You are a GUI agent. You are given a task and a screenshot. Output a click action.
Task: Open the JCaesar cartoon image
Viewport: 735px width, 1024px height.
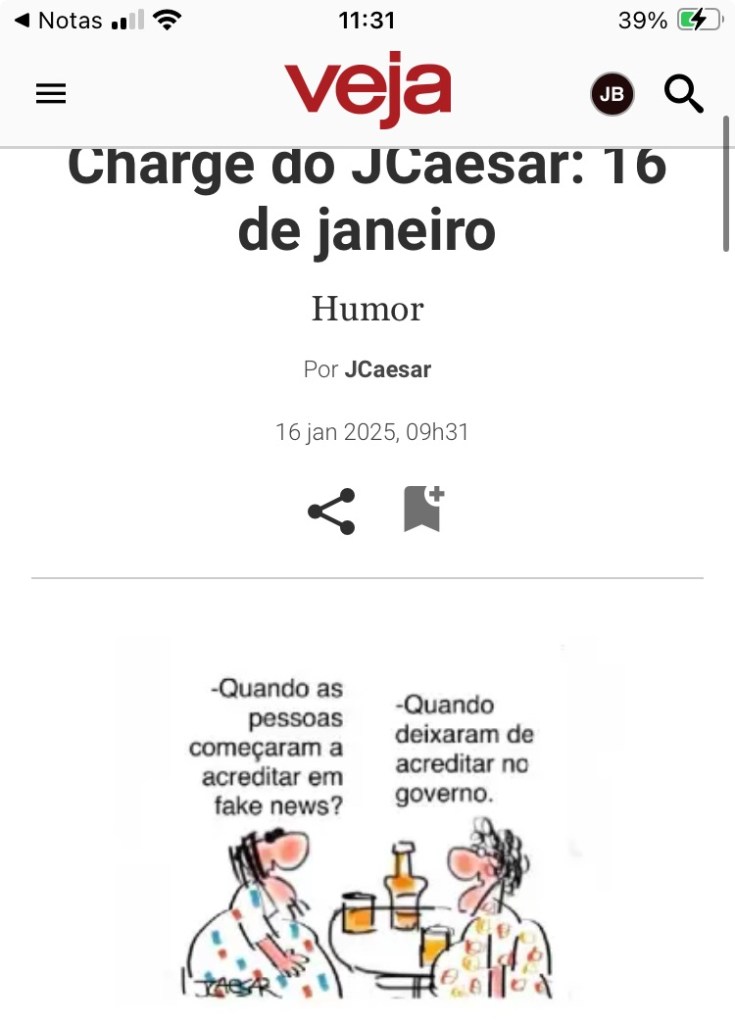point(367,820)
